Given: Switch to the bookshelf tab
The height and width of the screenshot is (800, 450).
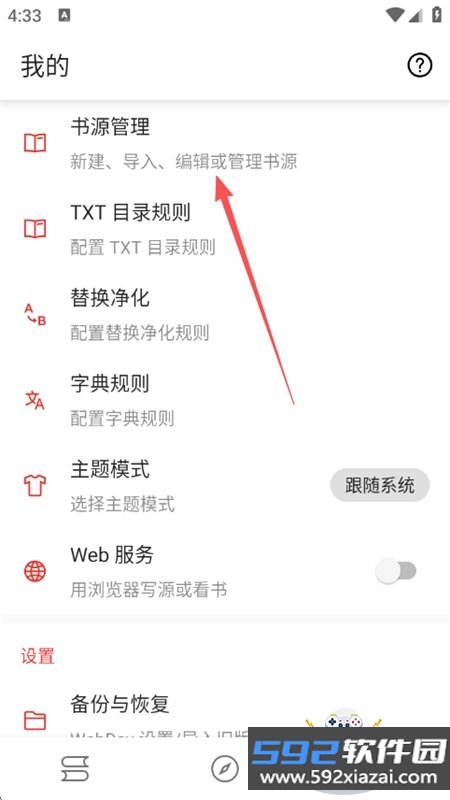Looking at the screenshot, I should (75, 768).
